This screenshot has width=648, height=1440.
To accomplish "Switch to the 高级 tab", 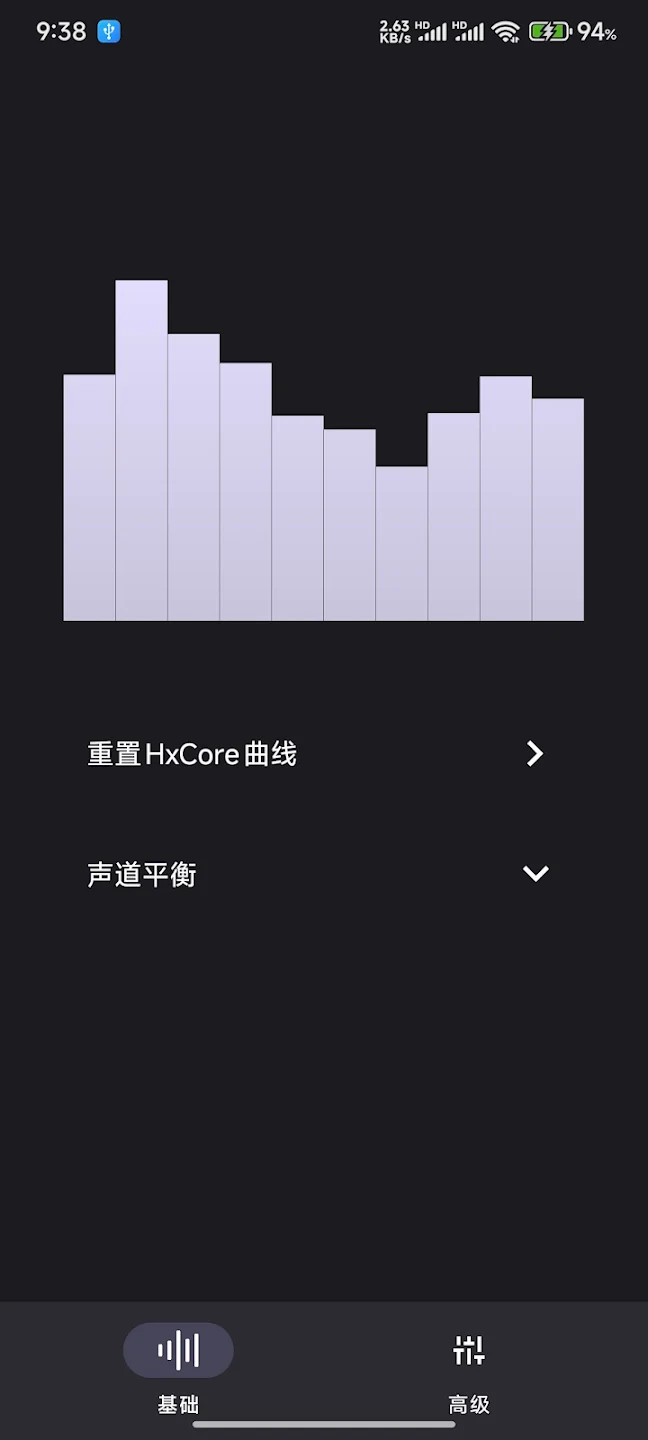I will pyautogui.click(x=468, y=1367).
